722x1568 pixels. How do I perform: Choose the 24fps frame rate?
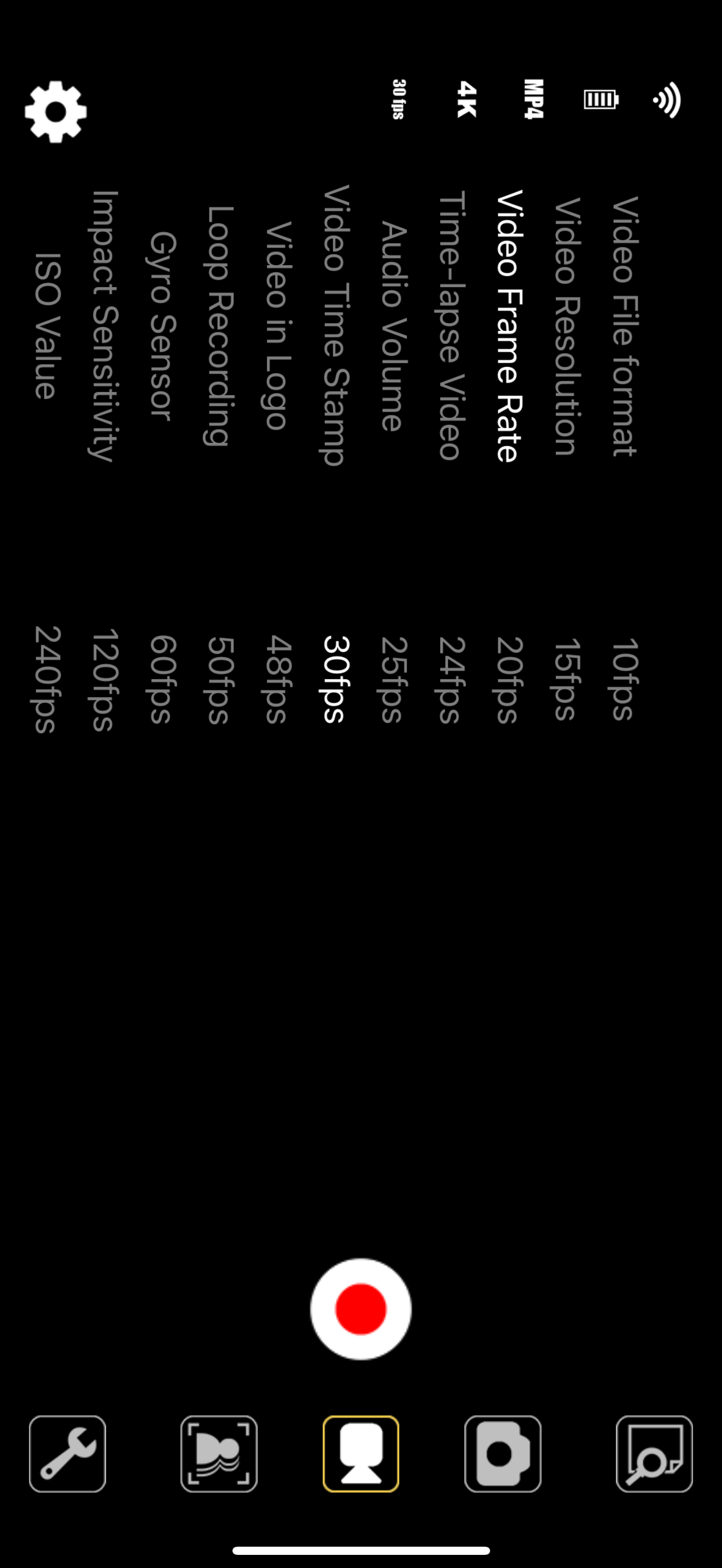click(x=452, y=680)
